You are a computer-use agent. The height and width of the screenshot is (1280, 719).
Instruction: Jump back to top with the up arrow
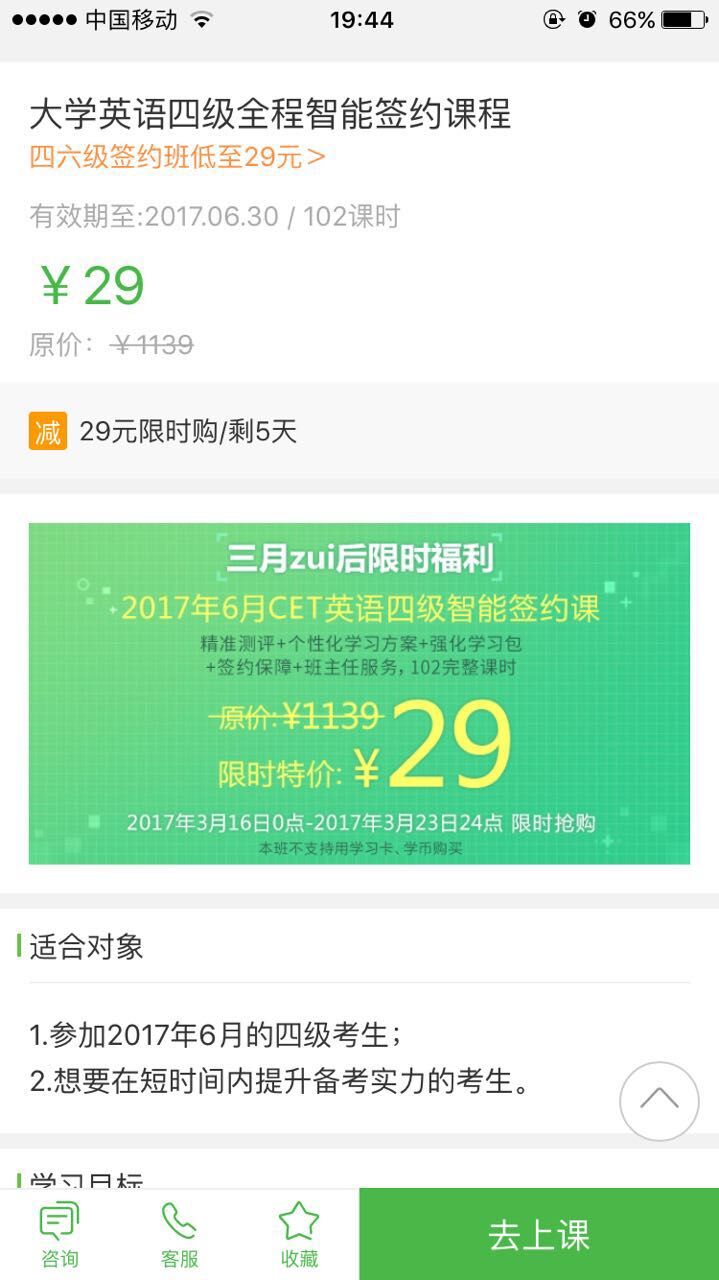tap(658, 1101)
